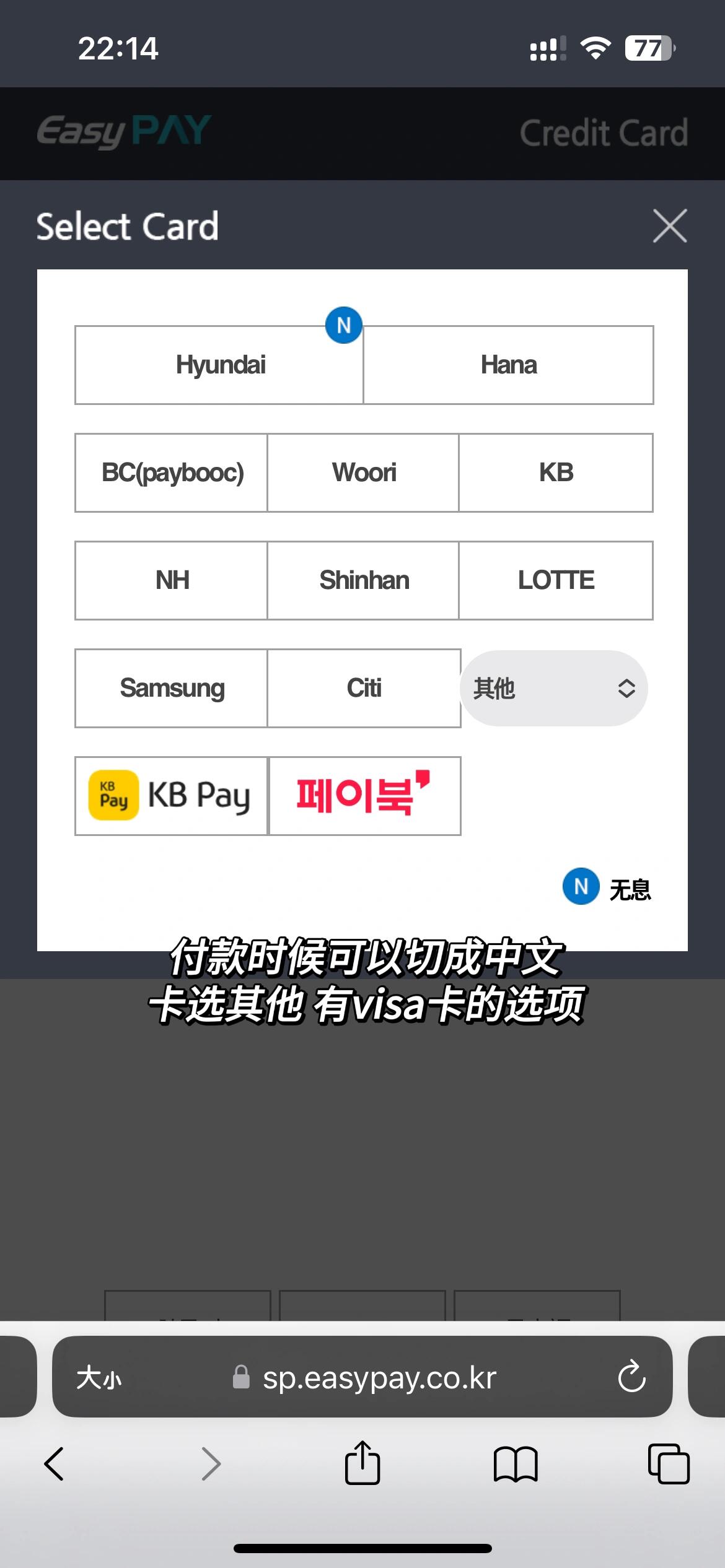Select KB card option
Screen dimensions: 725x1568
[x=556, y=473]
